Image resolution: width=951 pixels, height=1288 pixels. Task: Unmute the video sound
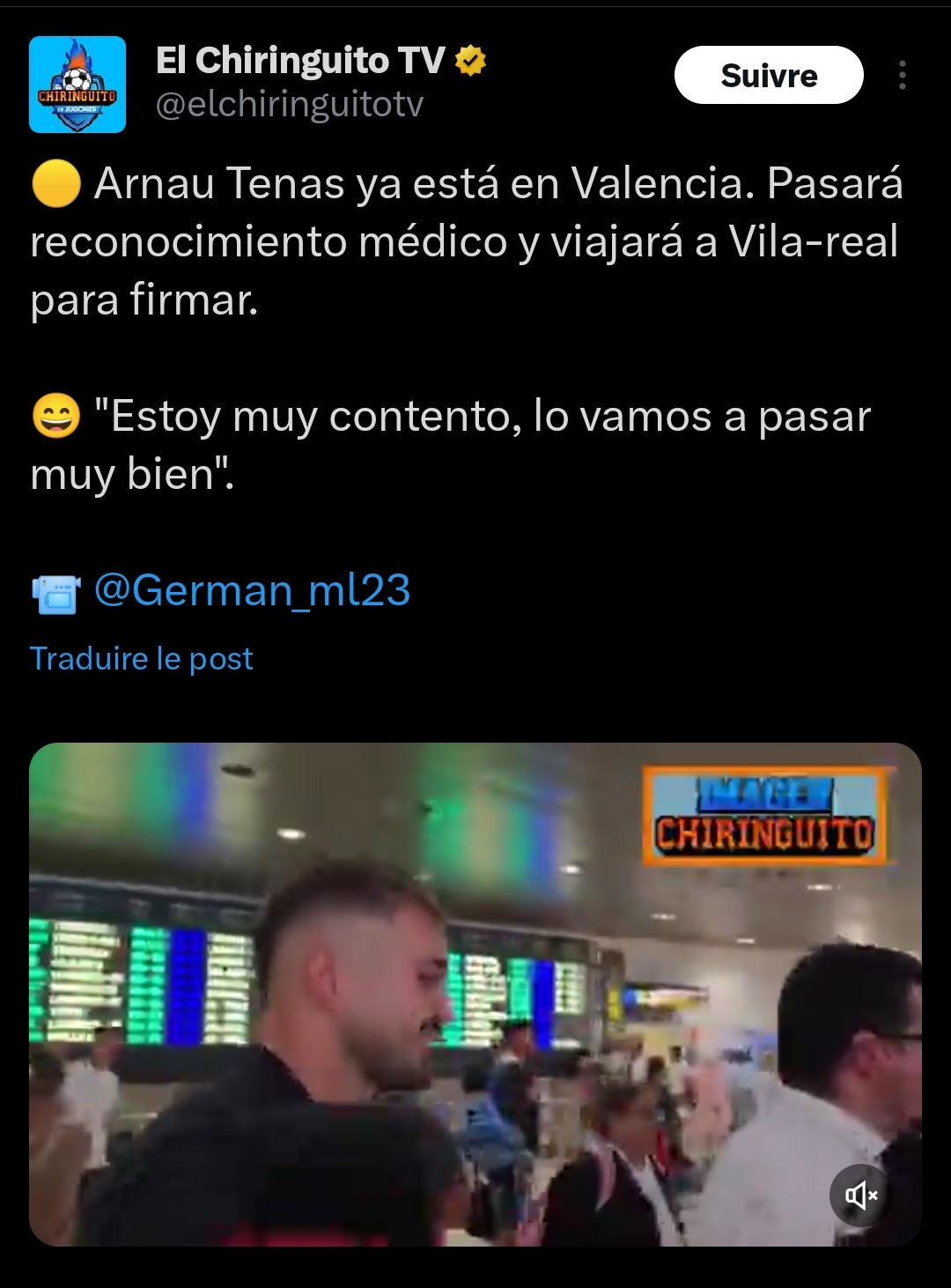click(x=860, y=1195)
